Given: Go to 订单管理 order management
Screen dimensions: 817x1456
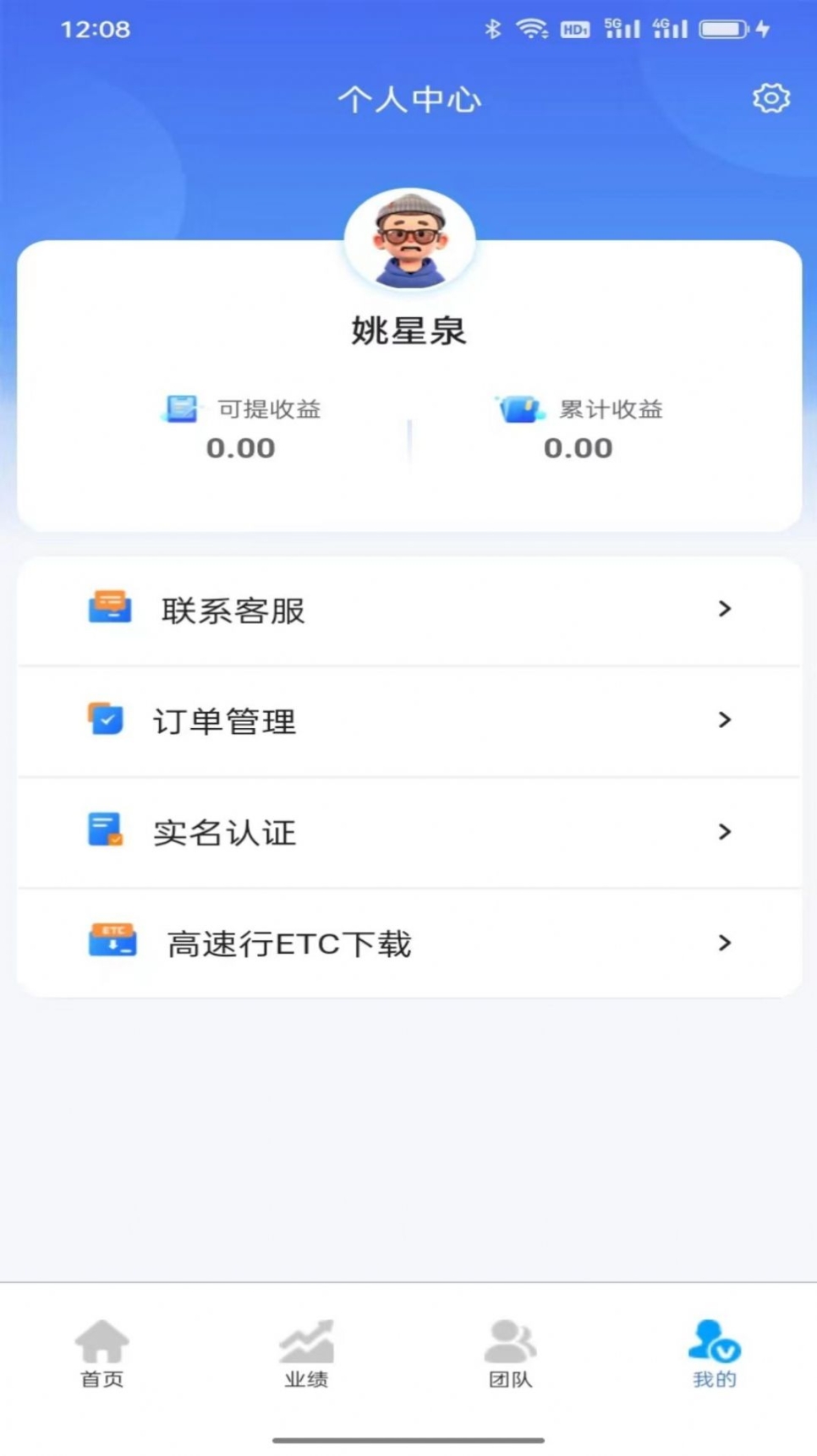Looking at the screenshot, I should point(408,720).
